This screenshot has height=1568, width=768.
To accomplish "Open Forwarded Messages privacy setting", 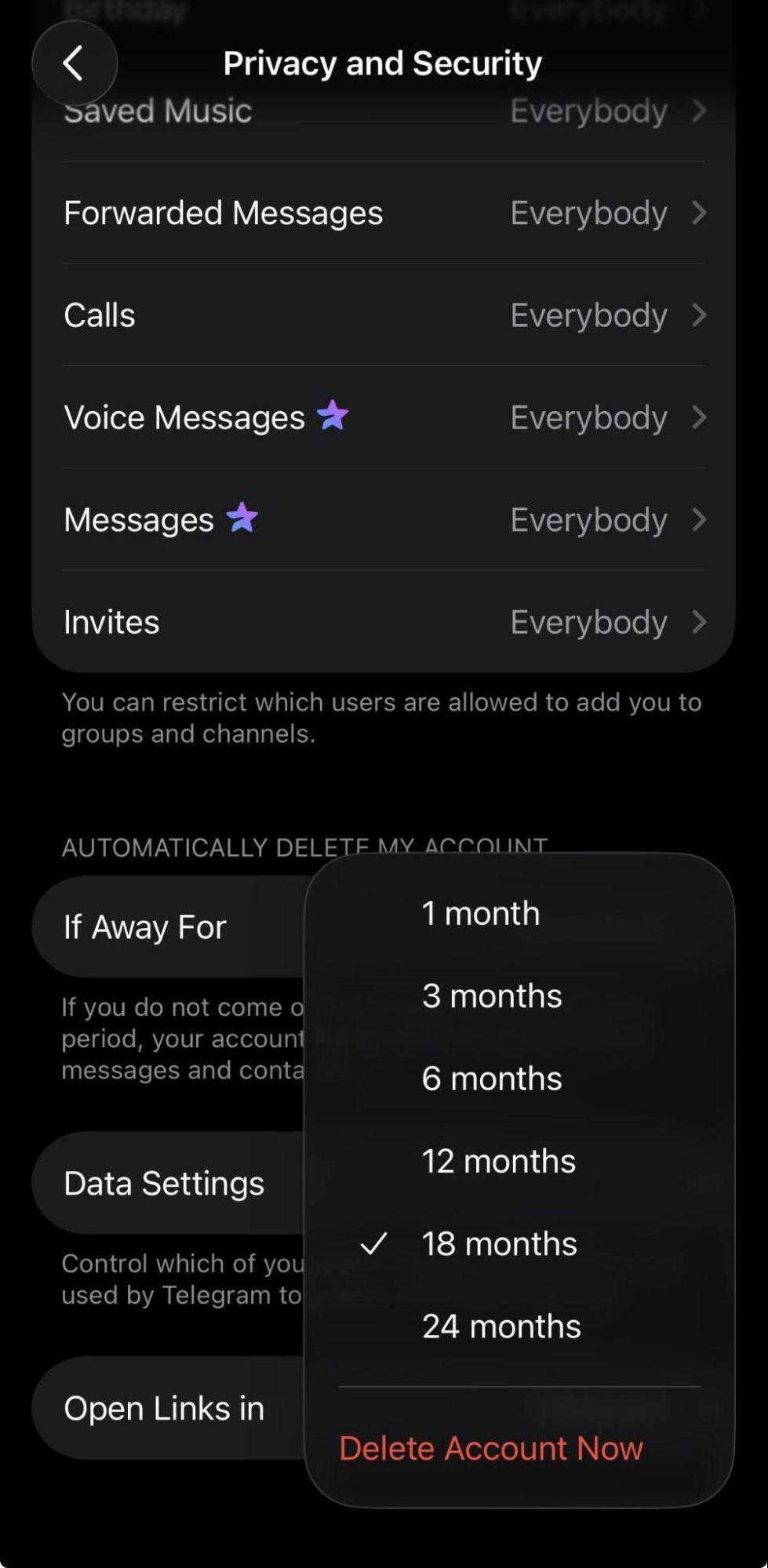I will 384,213.
